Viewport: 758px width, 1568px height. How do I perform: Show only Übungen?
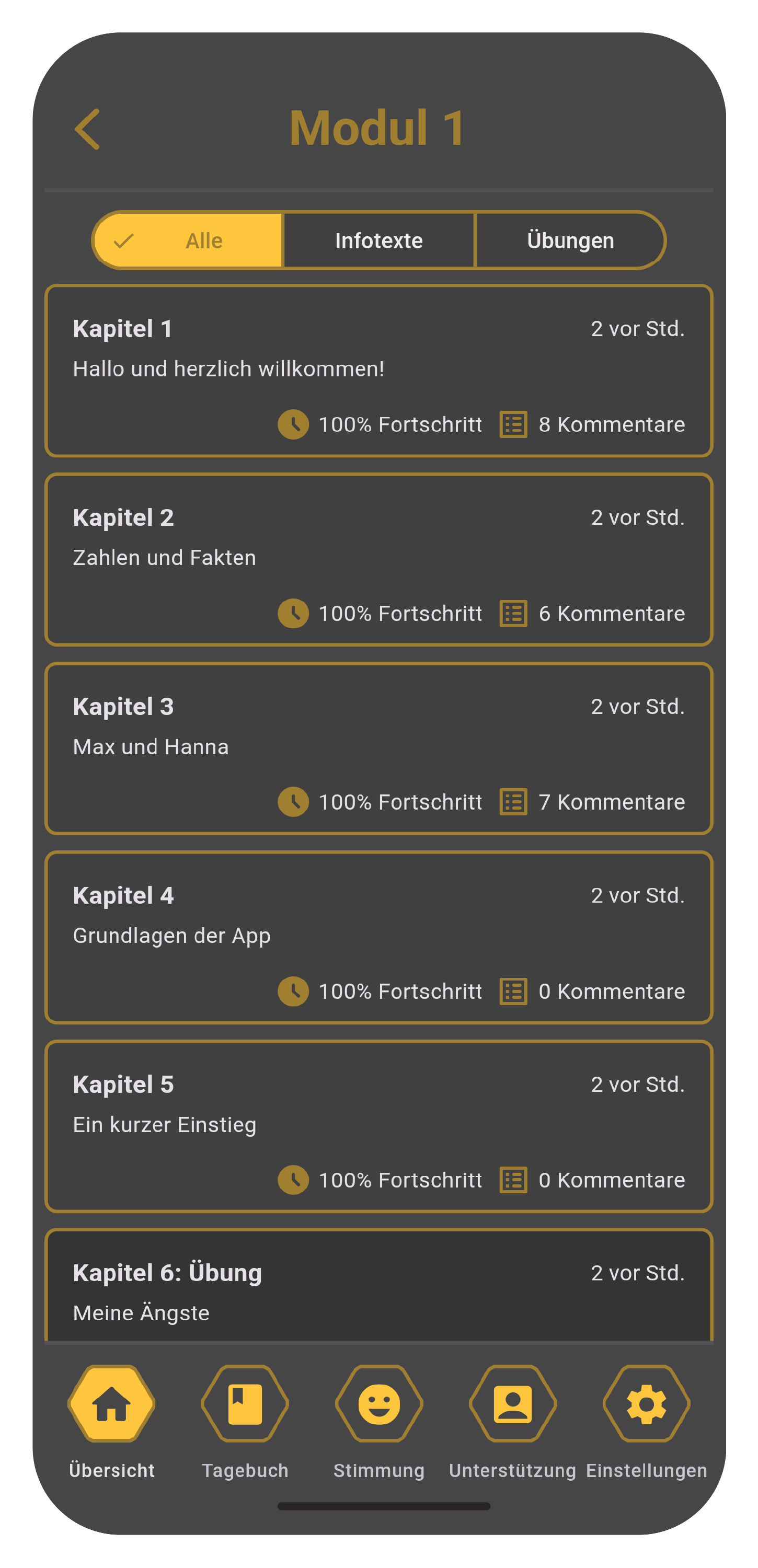point(570,240)
